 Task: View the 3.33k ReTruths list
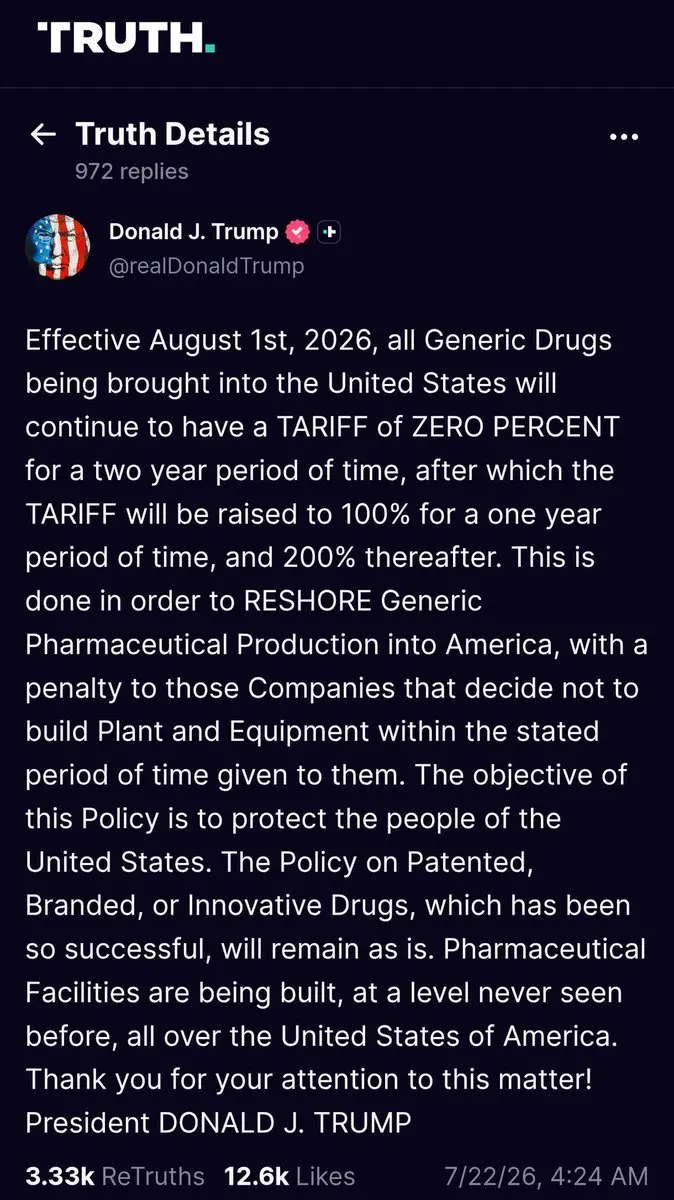pos(115,1177)
